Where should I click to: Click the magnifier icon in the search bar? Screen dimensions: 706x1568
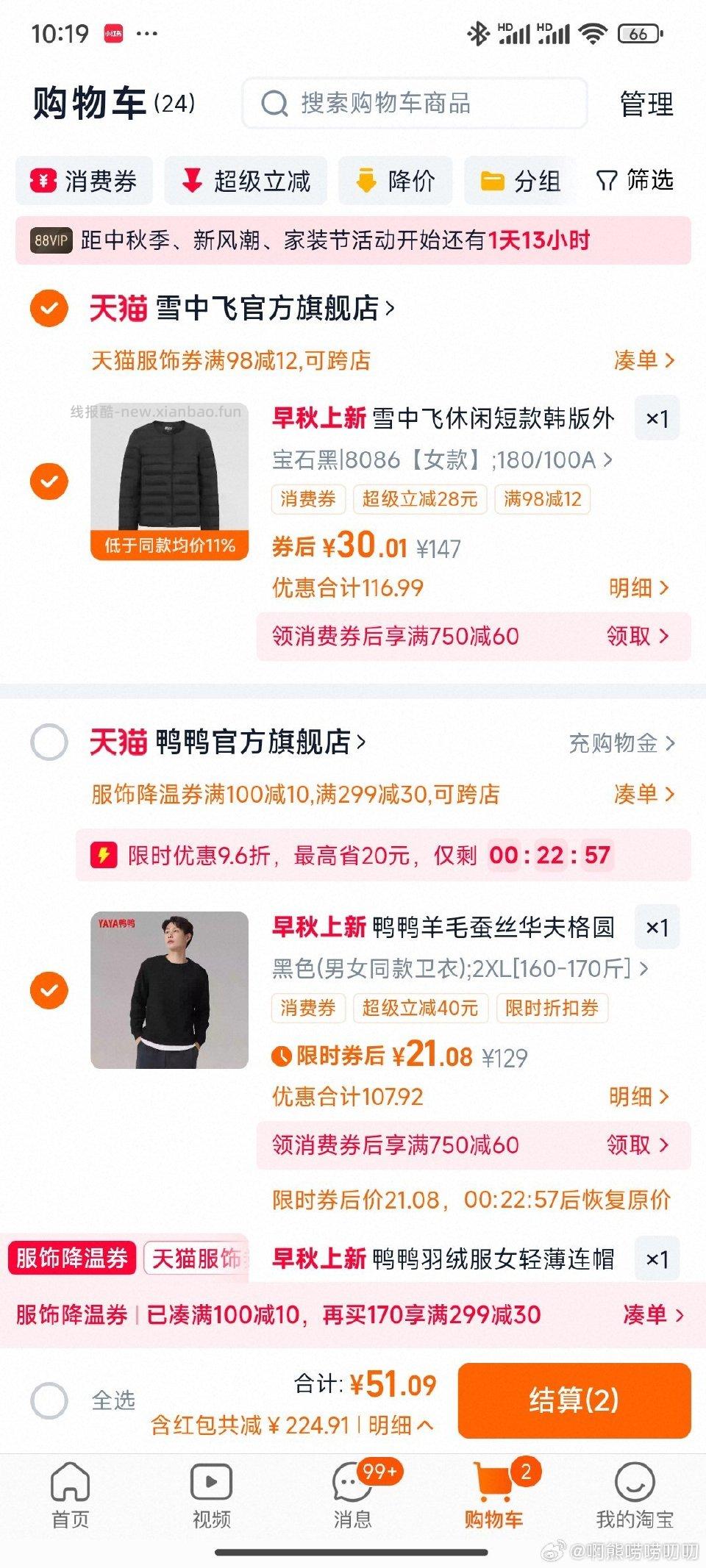pos(275,104)
